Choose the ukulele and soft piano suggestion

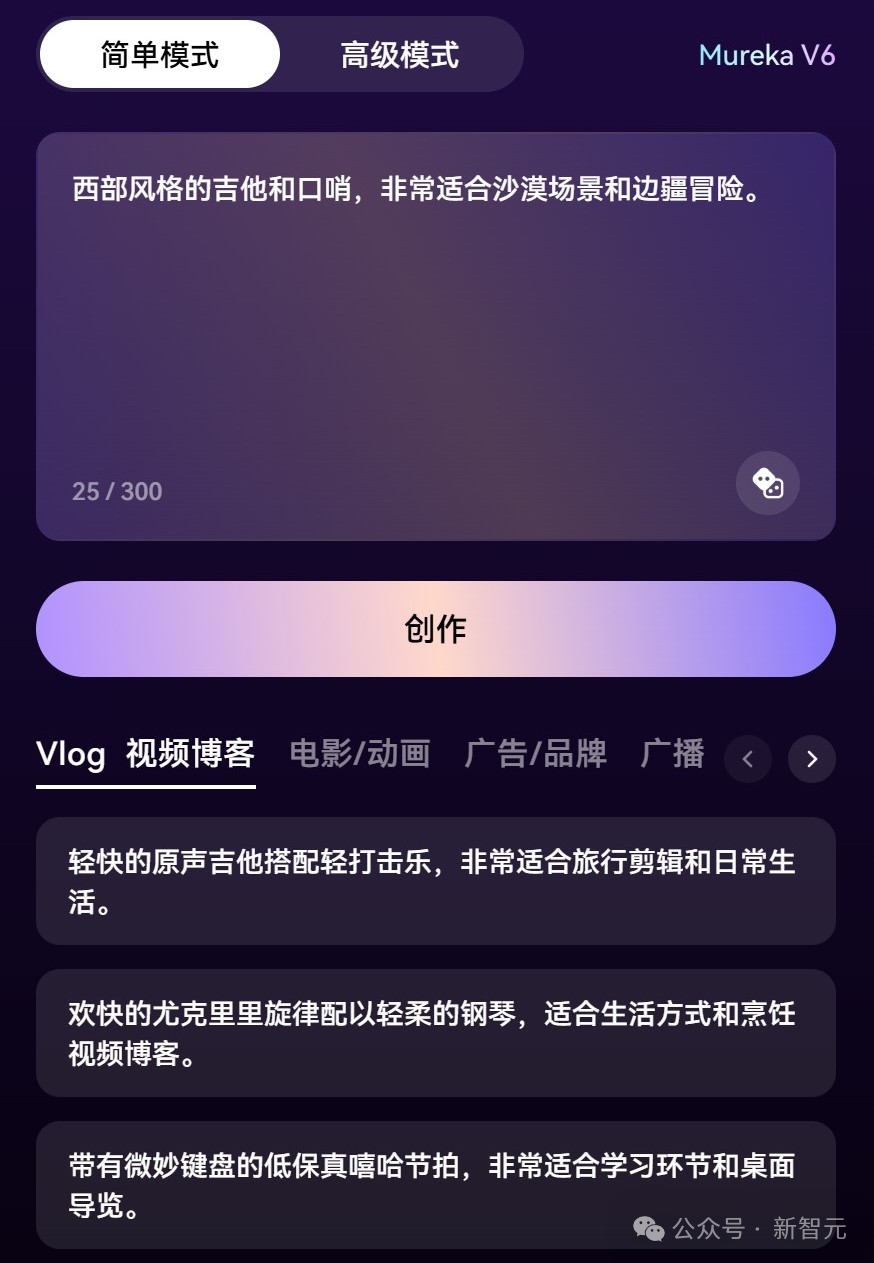click(x=436, y=1034)
